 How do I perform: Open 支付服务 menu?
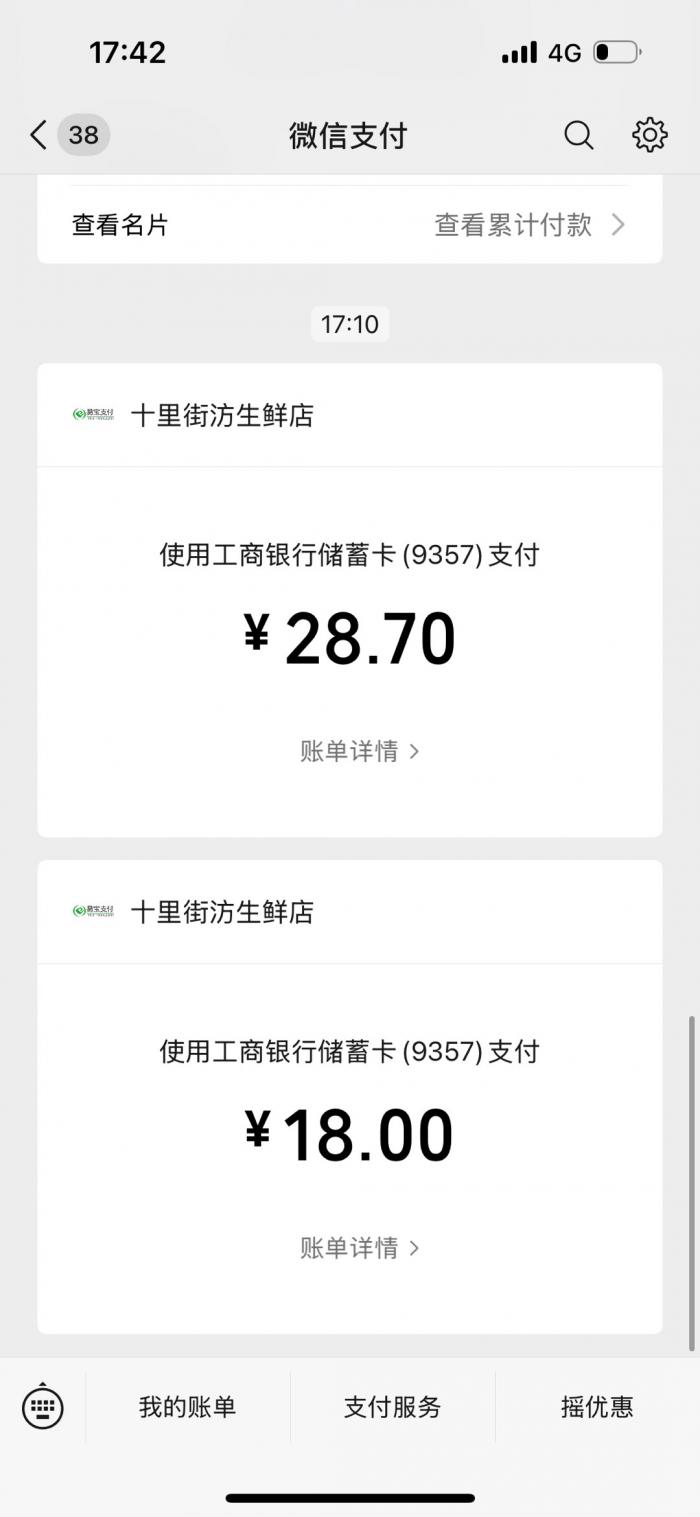pos(392,1407)
